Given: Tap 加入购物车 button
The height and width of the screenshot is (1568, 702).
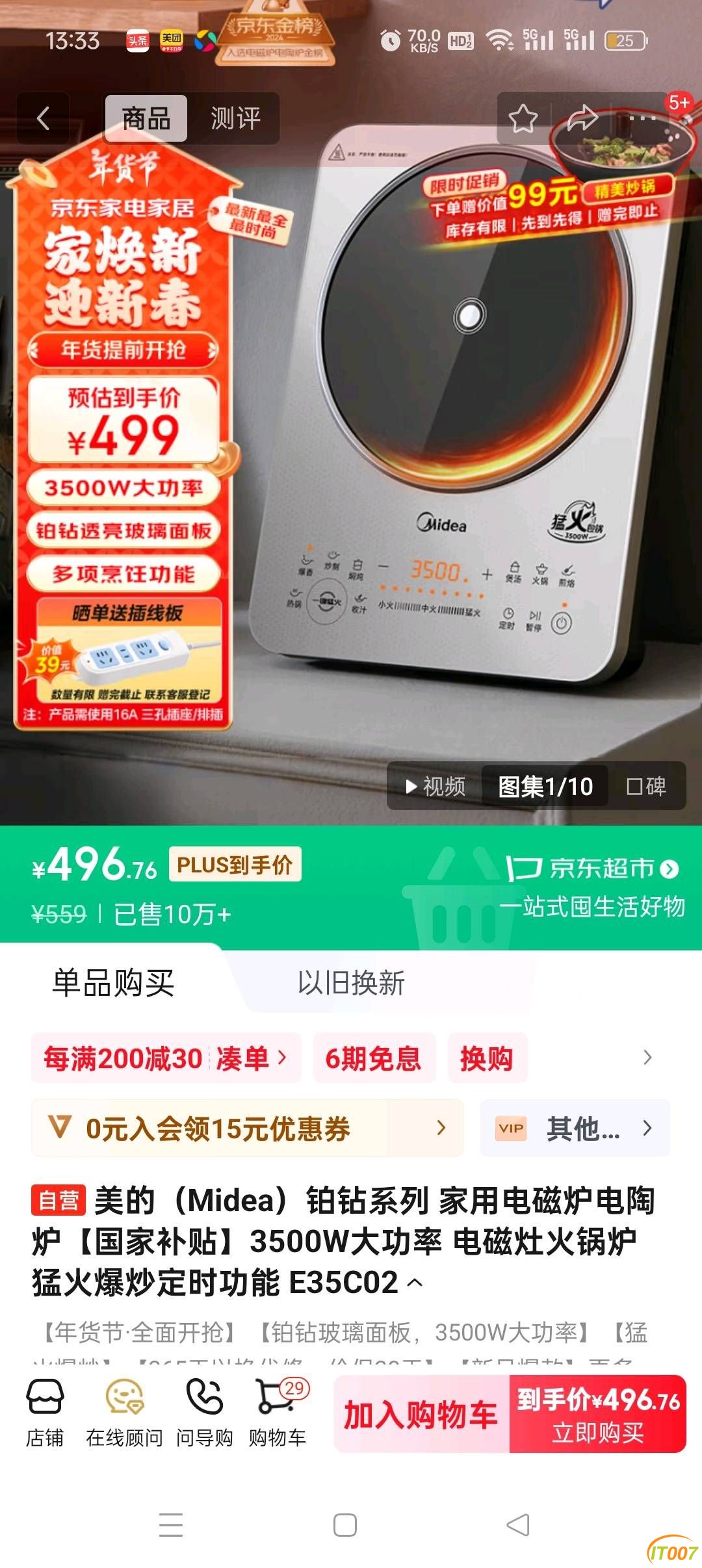Looking at the screenshot, I should click(421, 1415).
